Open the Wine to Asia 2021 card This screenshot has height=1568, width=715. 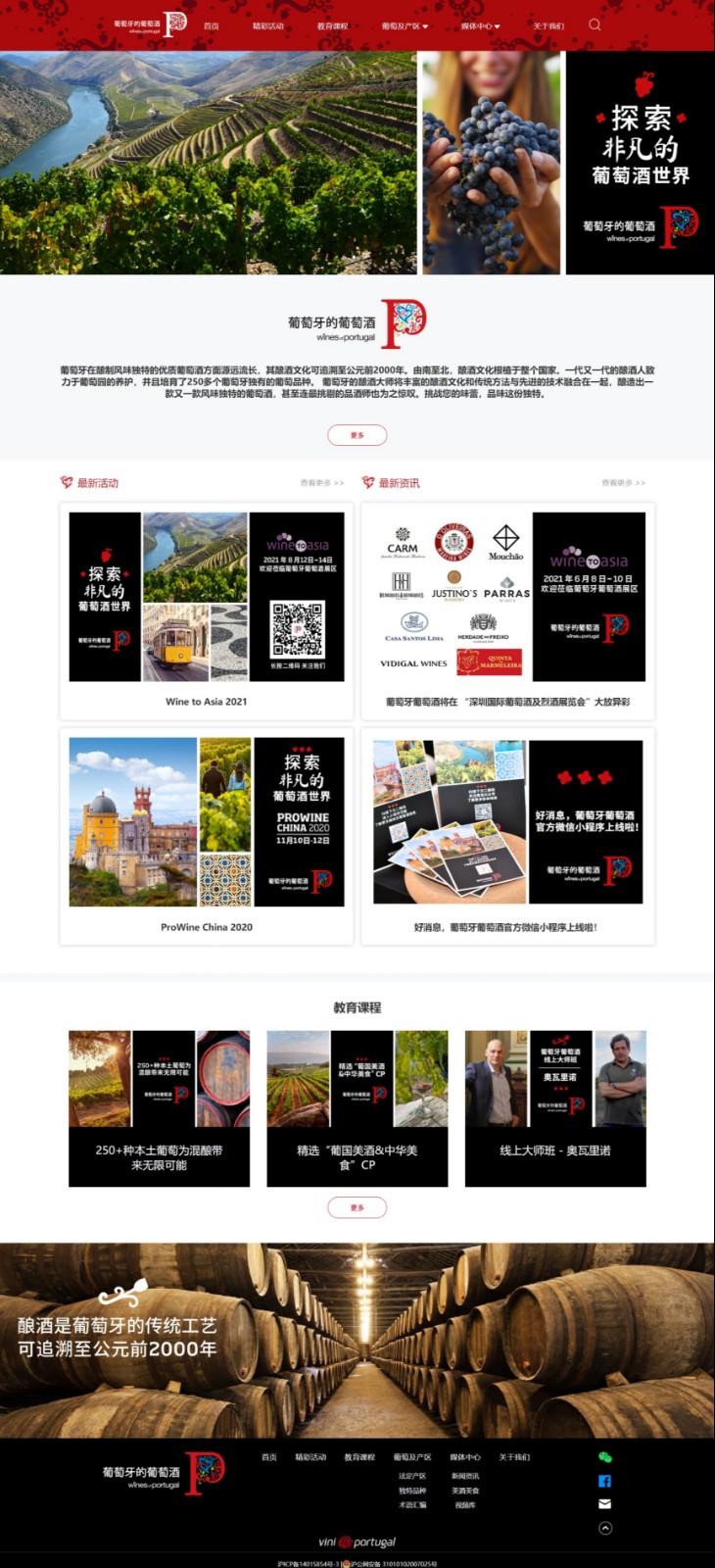(x=207, y=608)
